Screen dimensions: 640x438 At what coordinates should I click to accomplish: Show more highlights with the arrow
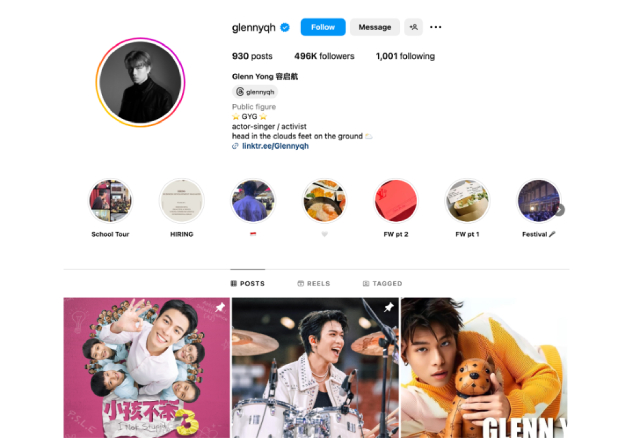tap(559, 210)
